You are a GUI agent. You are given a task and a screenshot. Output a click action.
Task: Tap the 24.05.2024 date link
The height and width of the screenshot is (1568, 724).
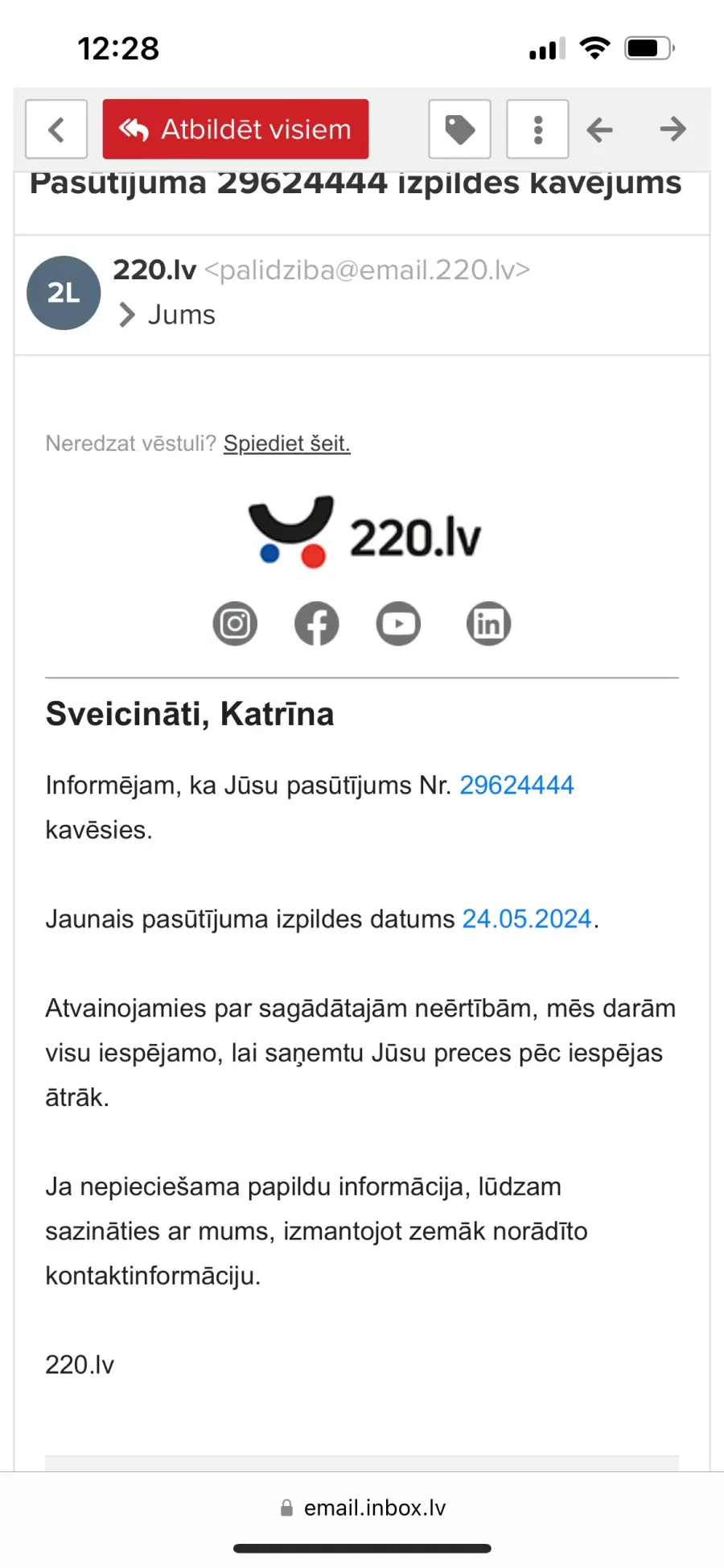tap(527, 918)
